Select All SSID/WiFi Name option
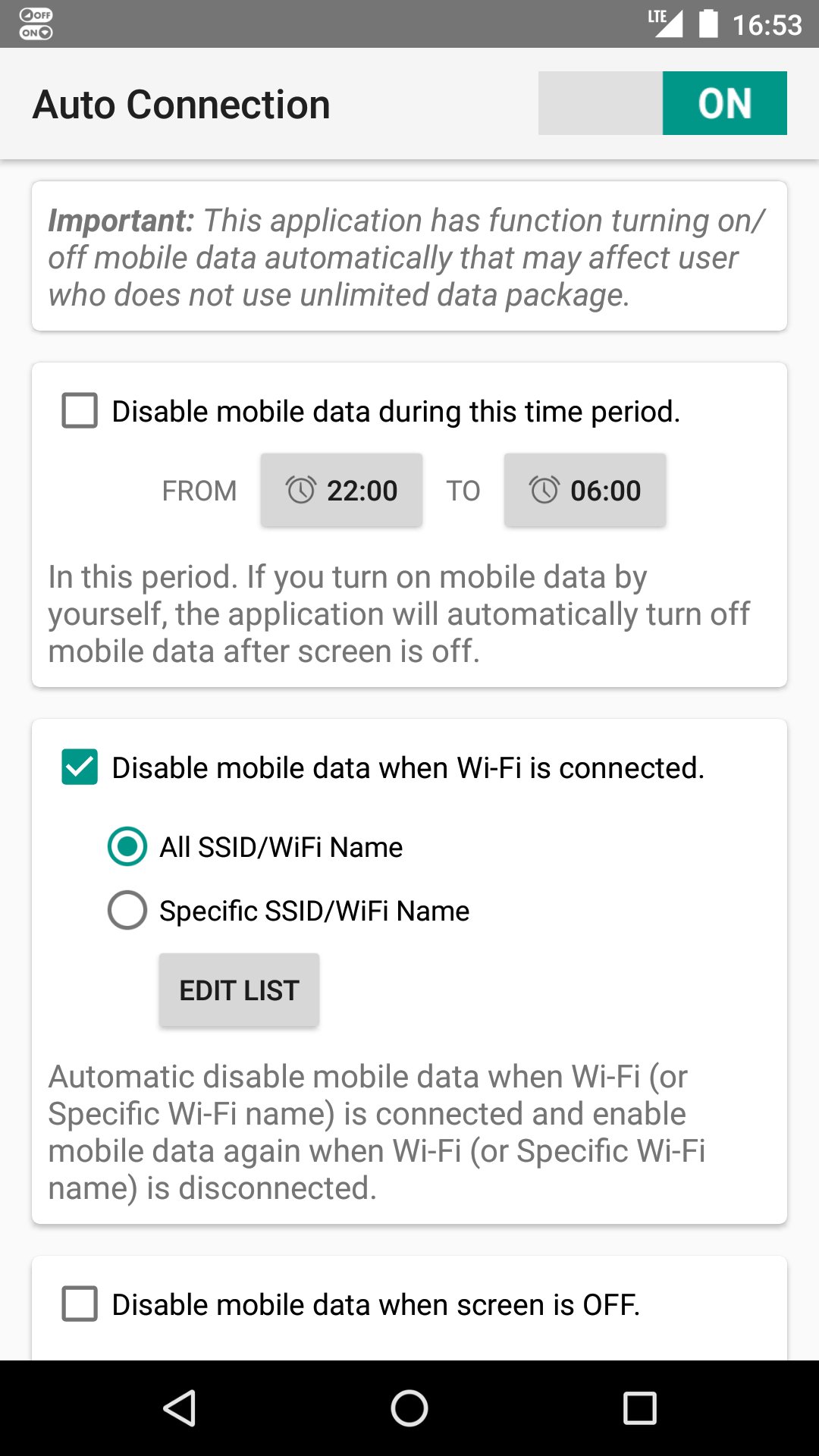The height and width of the screenshot is (1456, 819). pyautogui.click(x=127, y=846)
